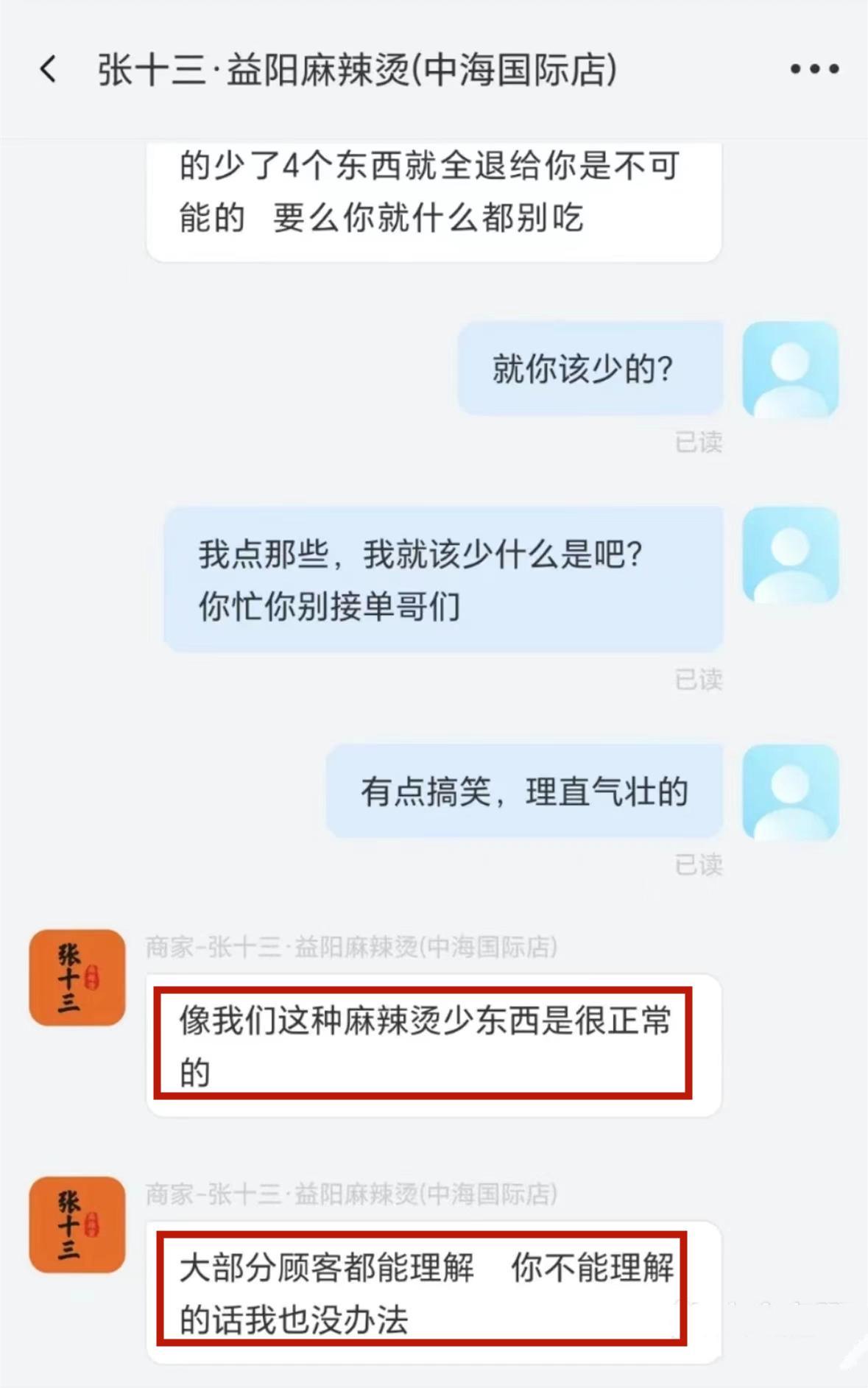868x1388 pixels.
Task: Open the three-dot overflow menu
Action: click(814, 69)
